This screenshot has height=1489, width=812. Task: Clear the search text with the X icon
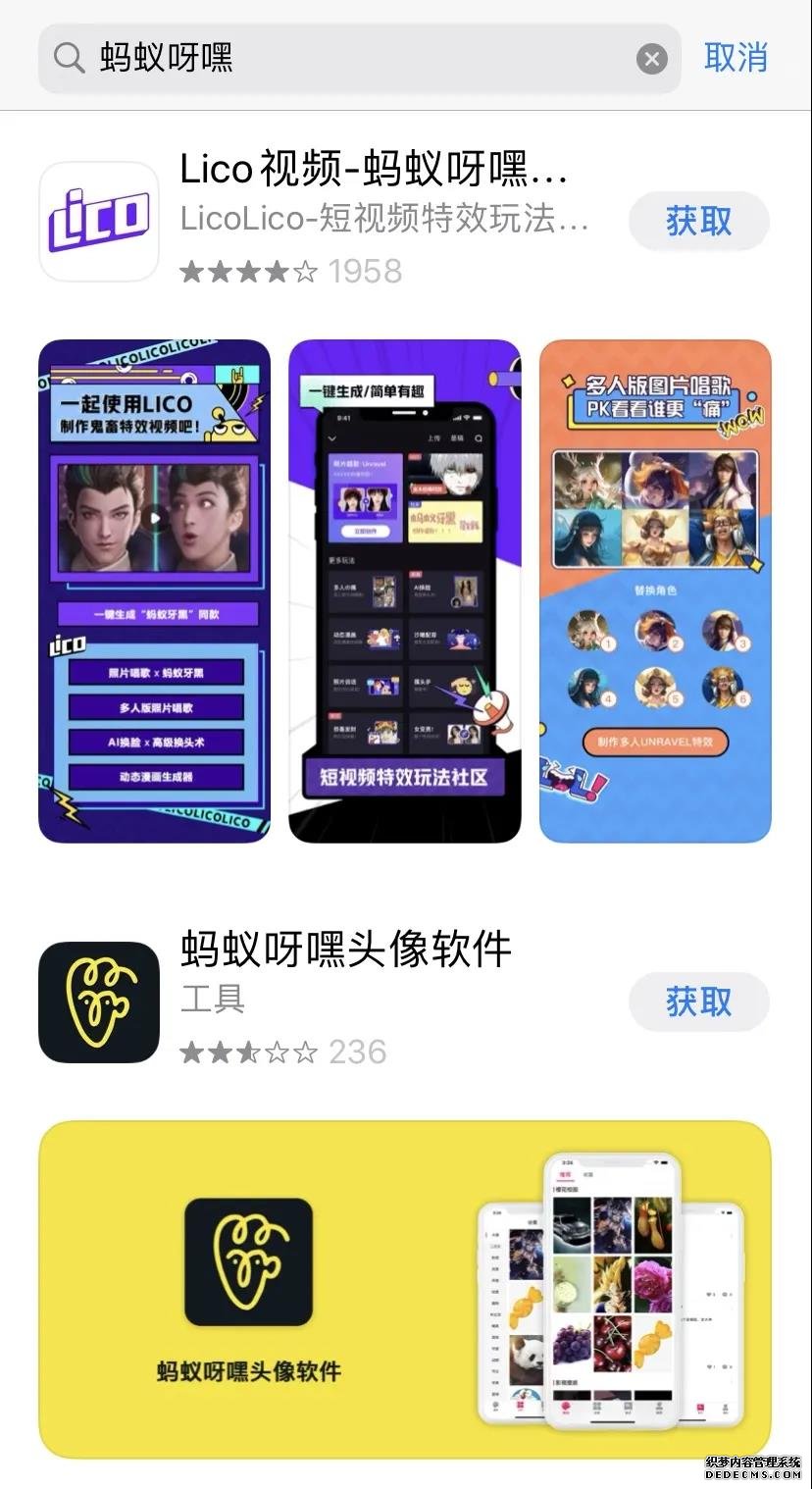tap(651, 59)
